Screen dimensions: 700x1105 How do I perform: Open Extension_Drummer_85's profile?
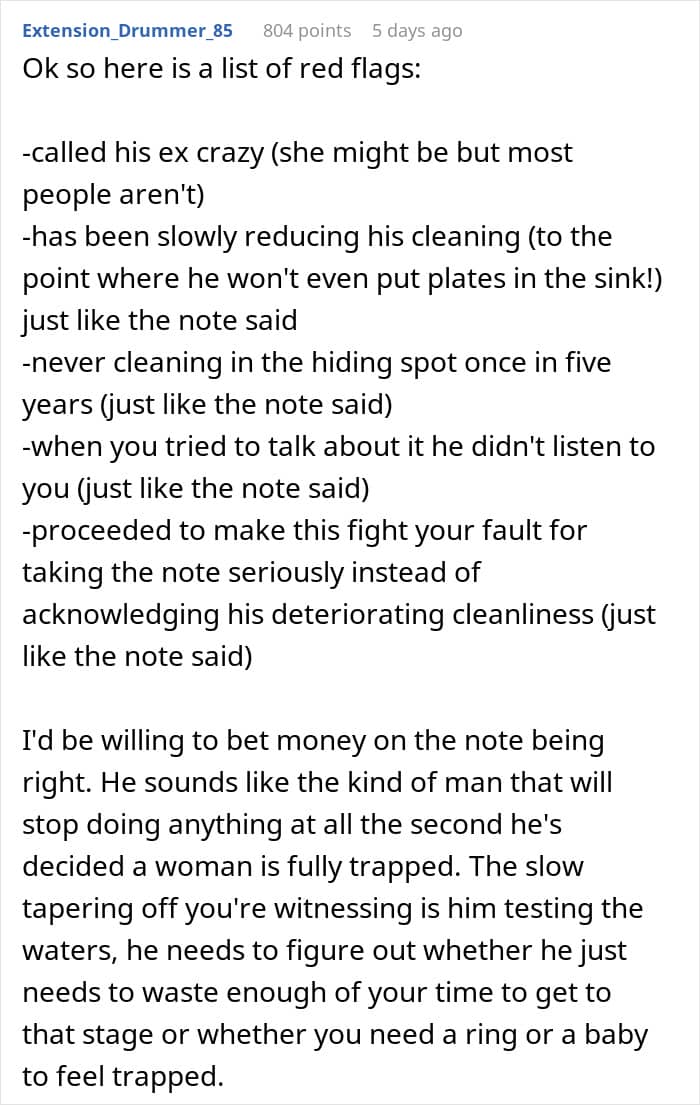(128, 30)
